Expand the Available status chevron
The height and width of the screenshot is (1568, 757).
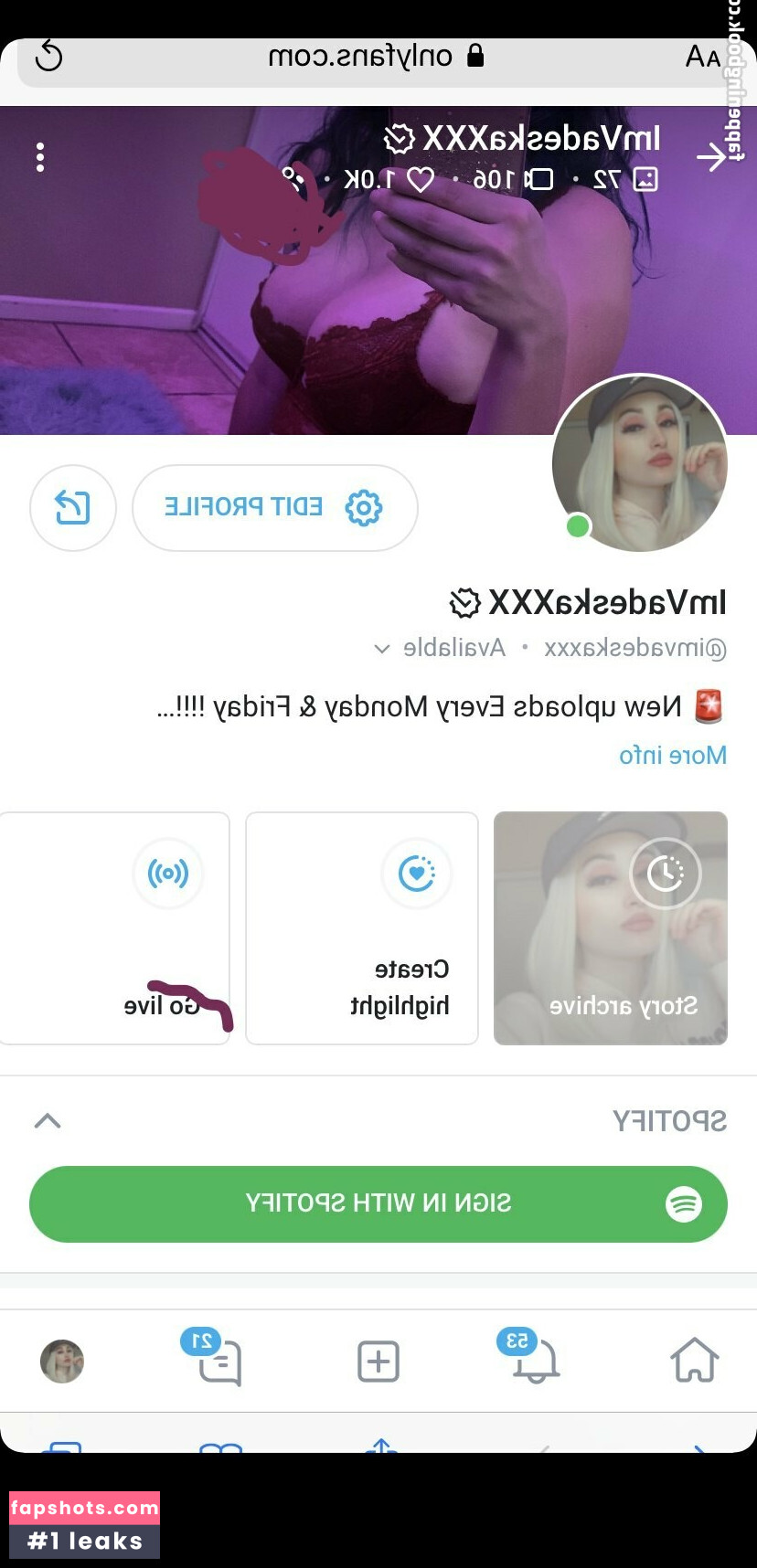[x=382, y=649]
